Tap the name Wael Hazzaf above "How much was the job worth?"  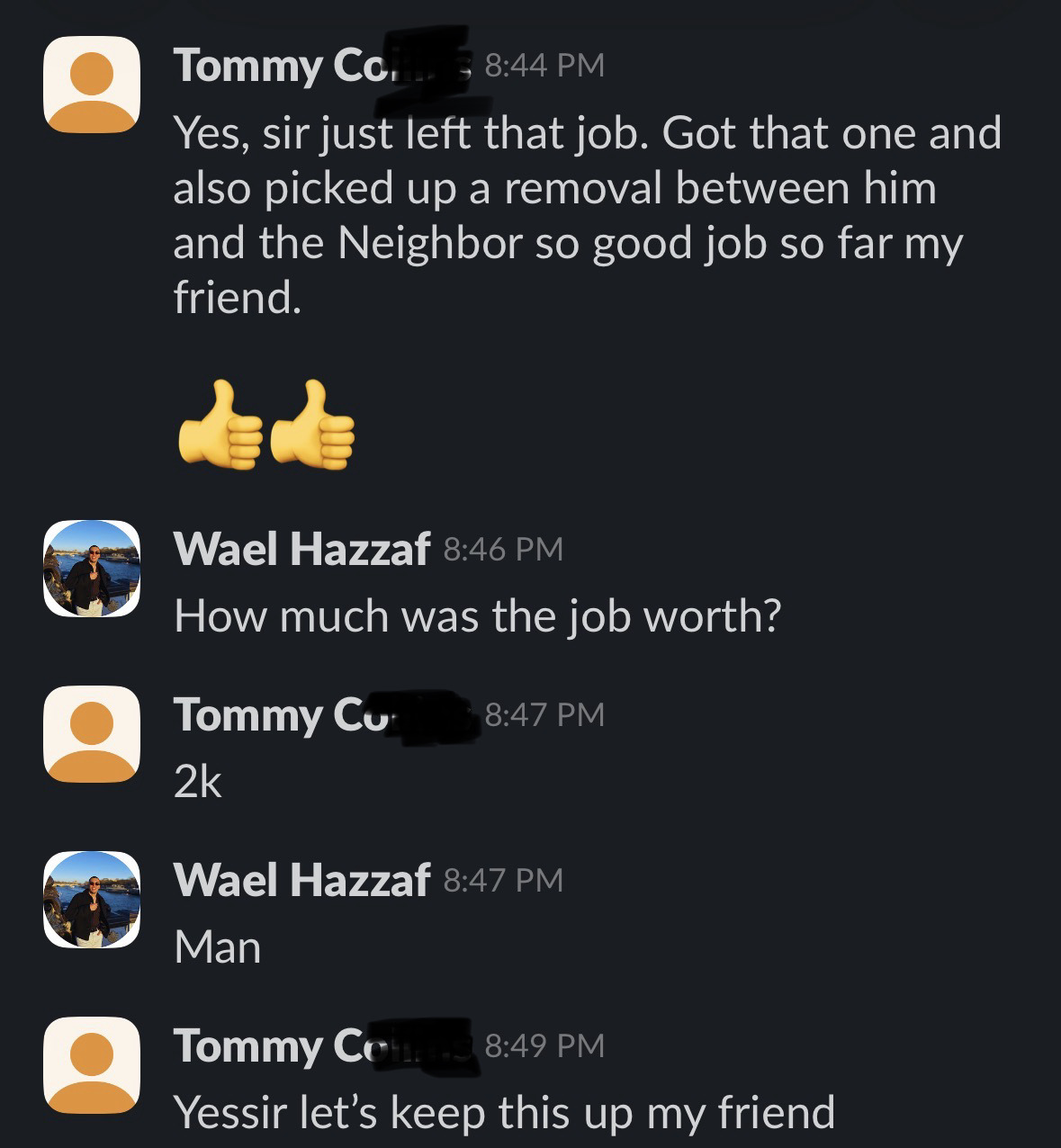pyautogui.click(x=302, y=549)
